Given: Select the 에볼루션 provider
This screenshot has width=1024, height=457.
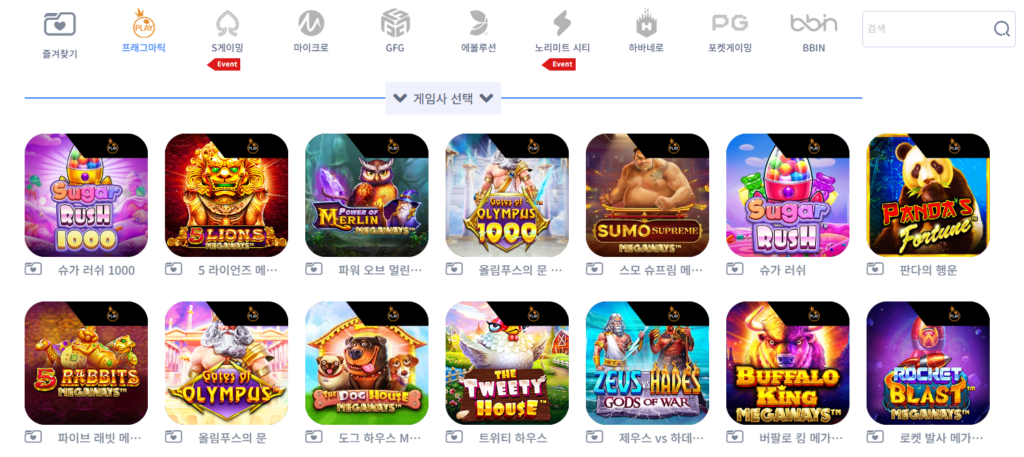Looking at the screenshot, I should point(478,33).
